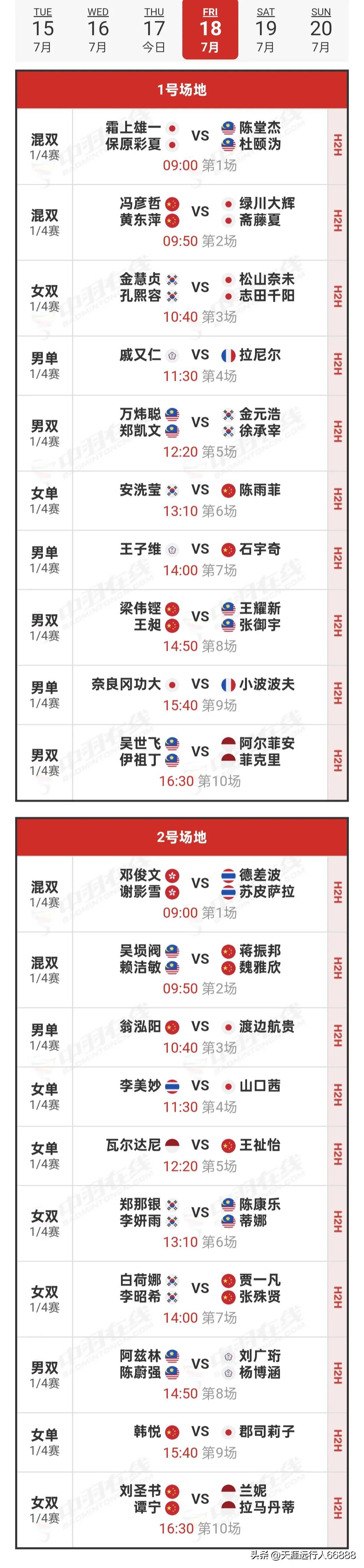The height and width of the screenshot is (1568, 364).
Task: Switch to the SAT 19 date tab
Action: [x=265, y=30]
